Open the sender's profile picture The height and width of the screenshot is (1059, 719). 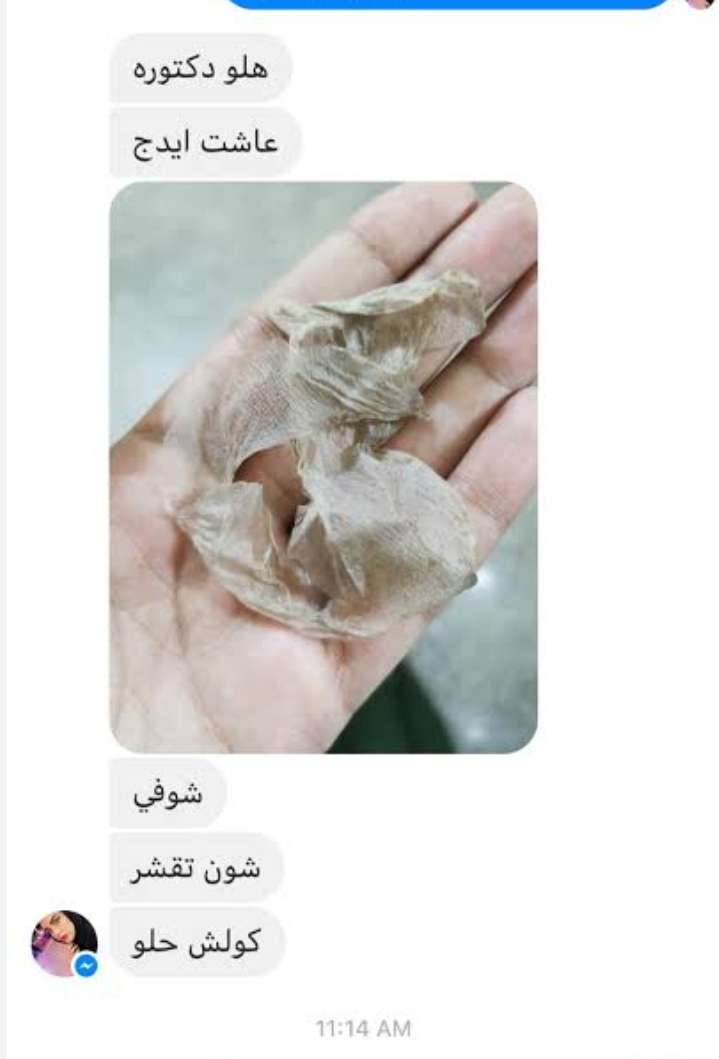tap(65, 943)
